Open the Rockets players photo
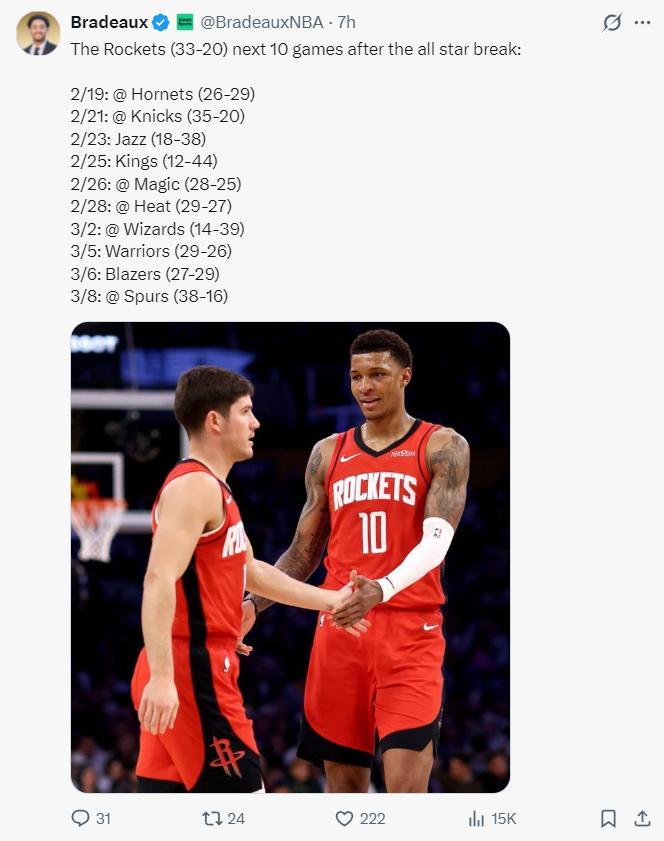664x841 pixels. [290, 557]
